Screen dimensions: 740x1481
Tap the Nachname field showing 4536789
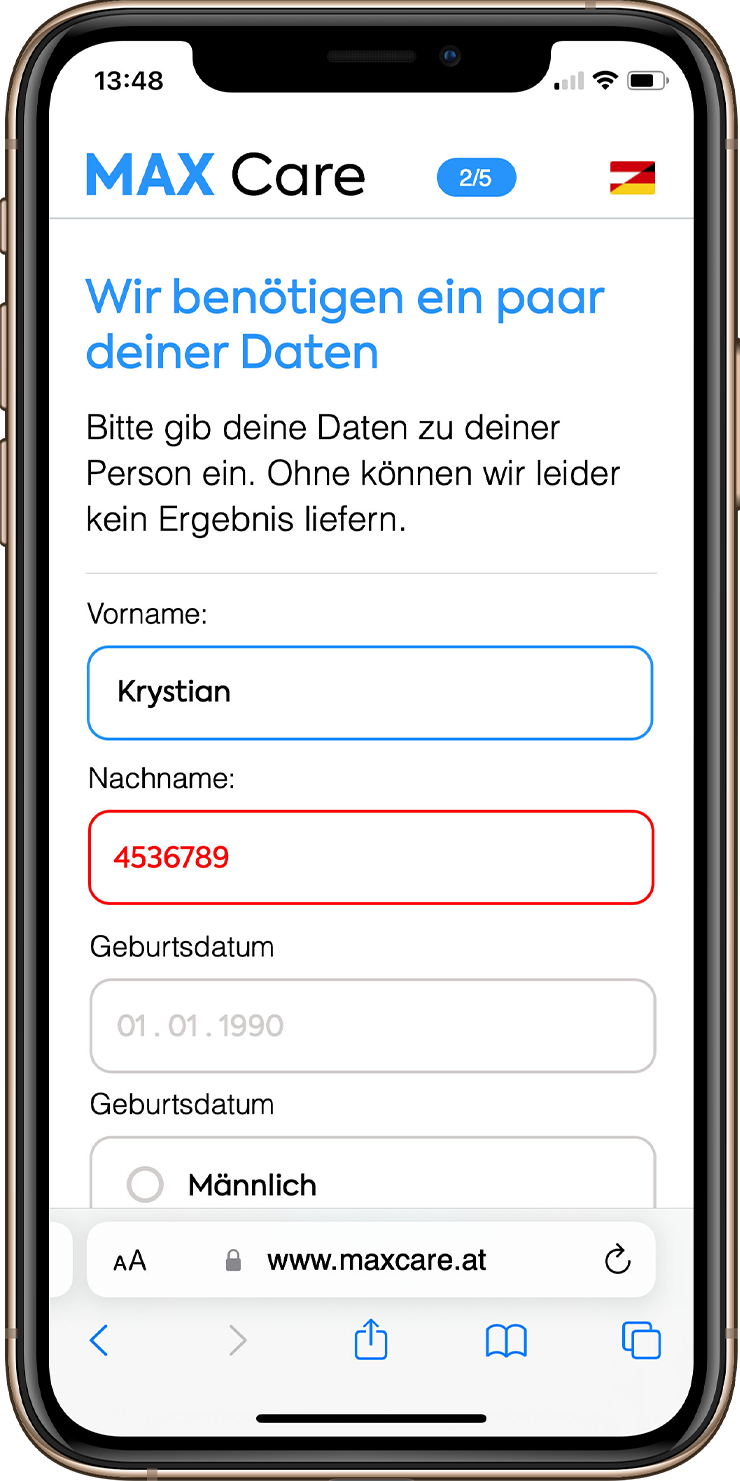pos(370,857)
